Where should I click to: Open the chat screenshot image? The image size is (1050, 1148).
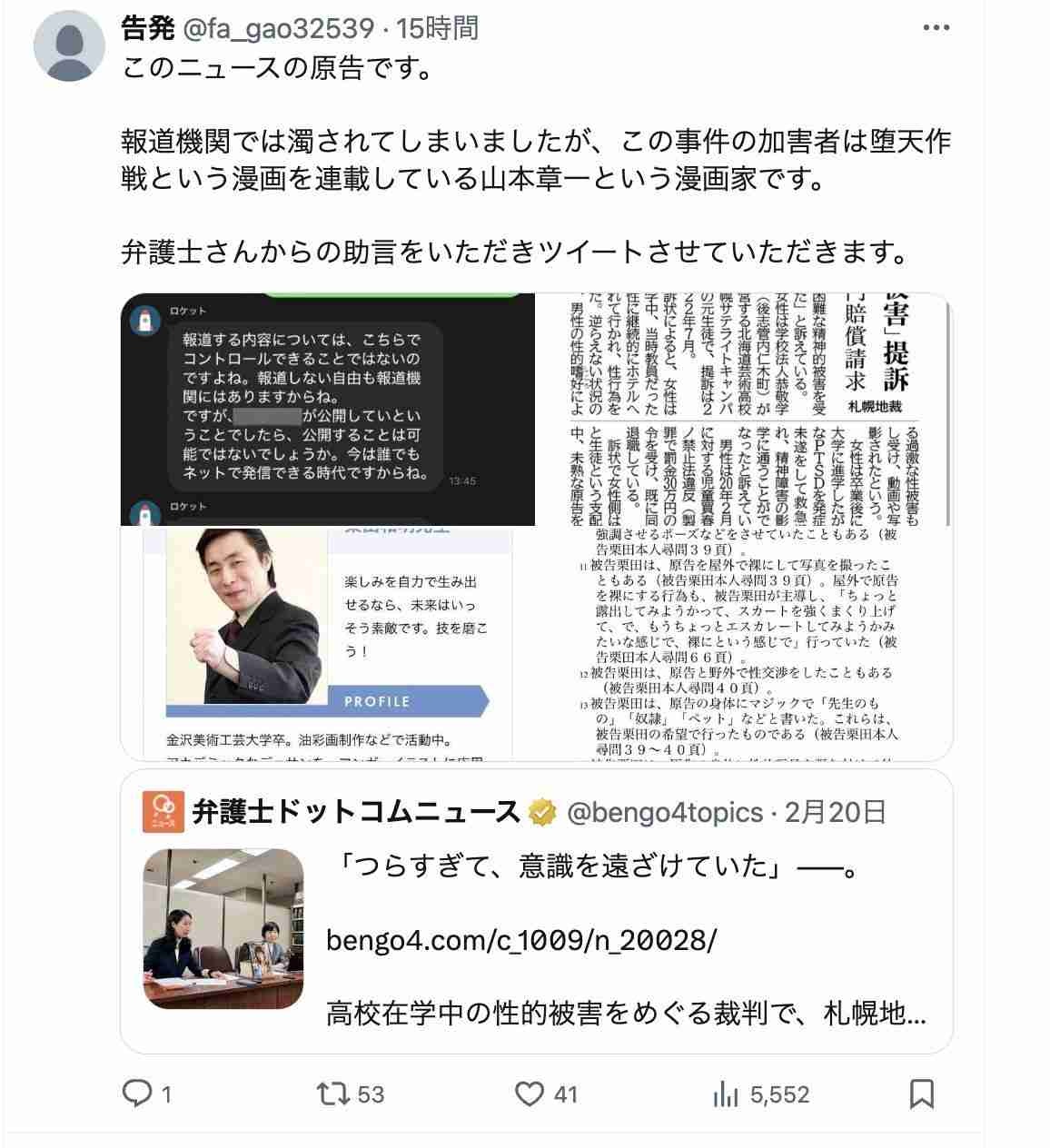[328, 410]
